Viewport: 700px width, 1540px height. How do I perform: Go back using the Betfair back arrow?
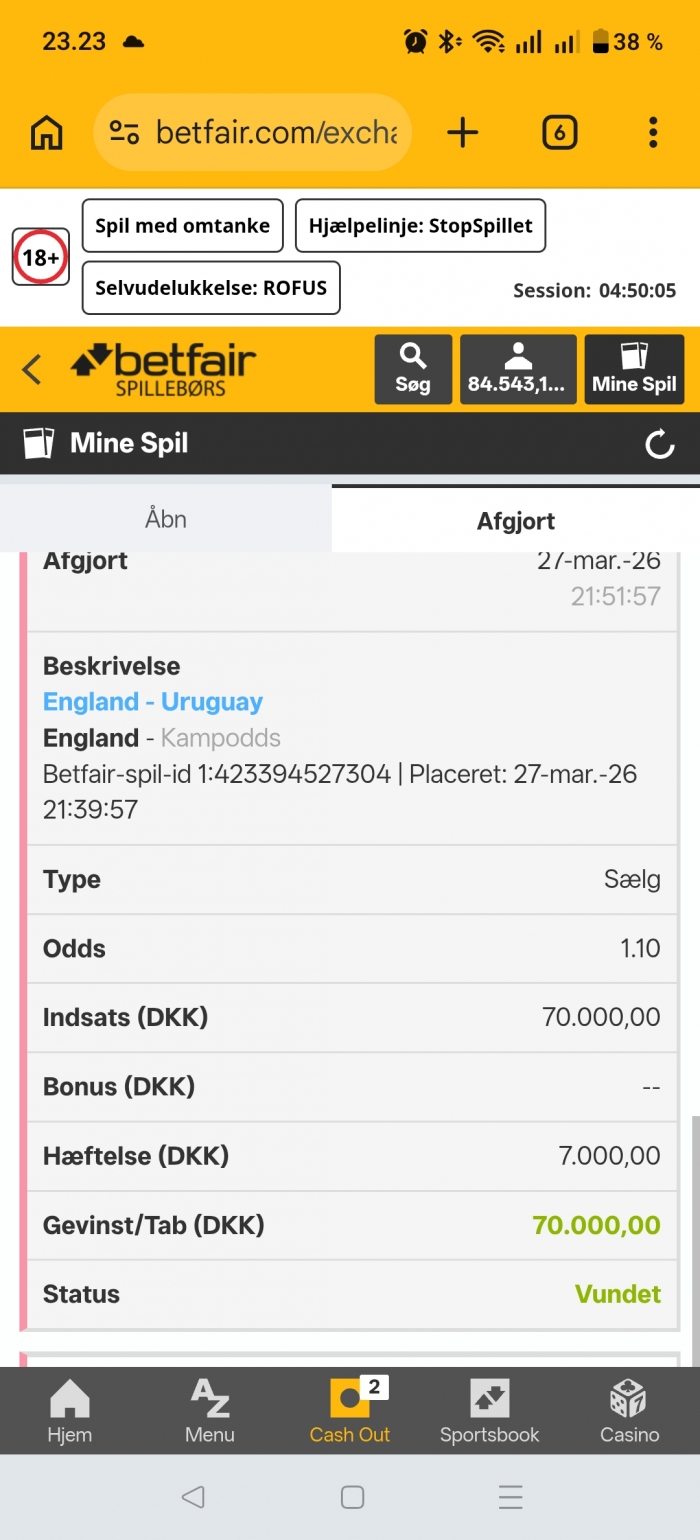[32, 369]
